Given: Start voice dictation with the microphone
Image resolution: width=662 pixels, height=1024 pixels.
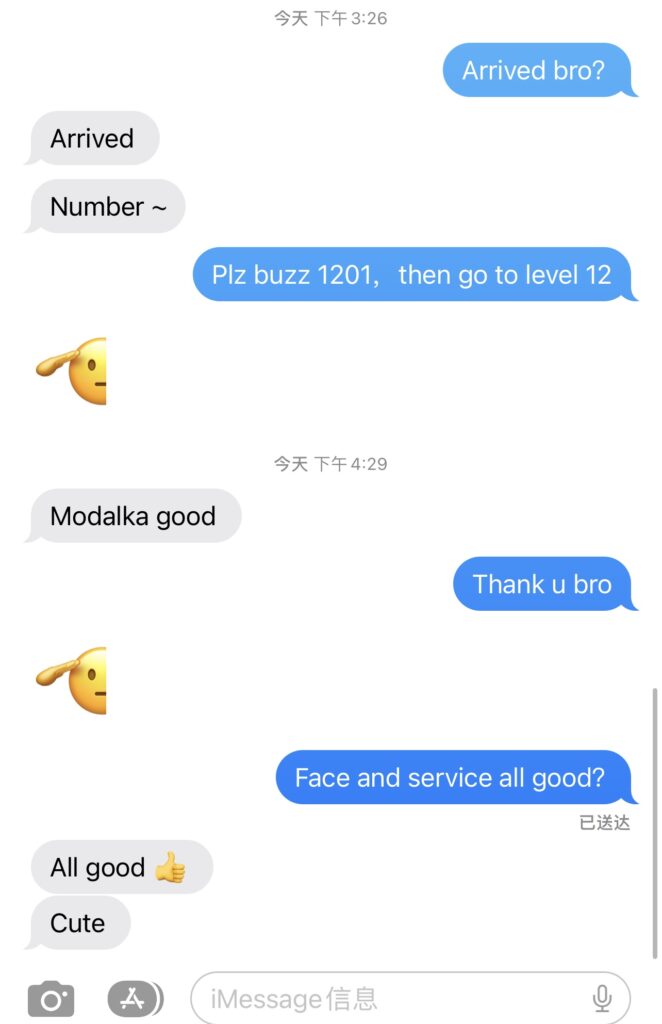Looking at the screenshot, I should click(602, 998).
